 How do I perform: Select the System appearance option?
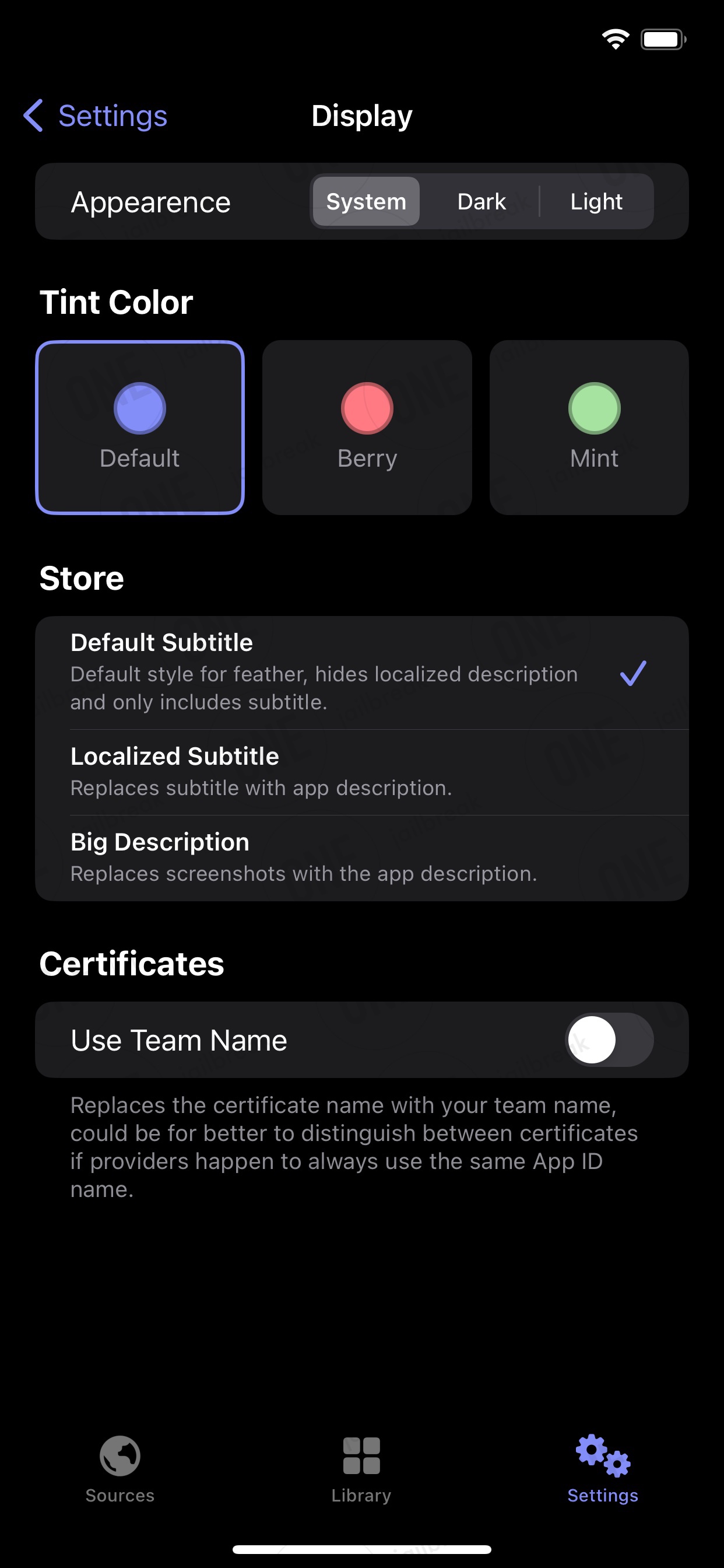365,201
